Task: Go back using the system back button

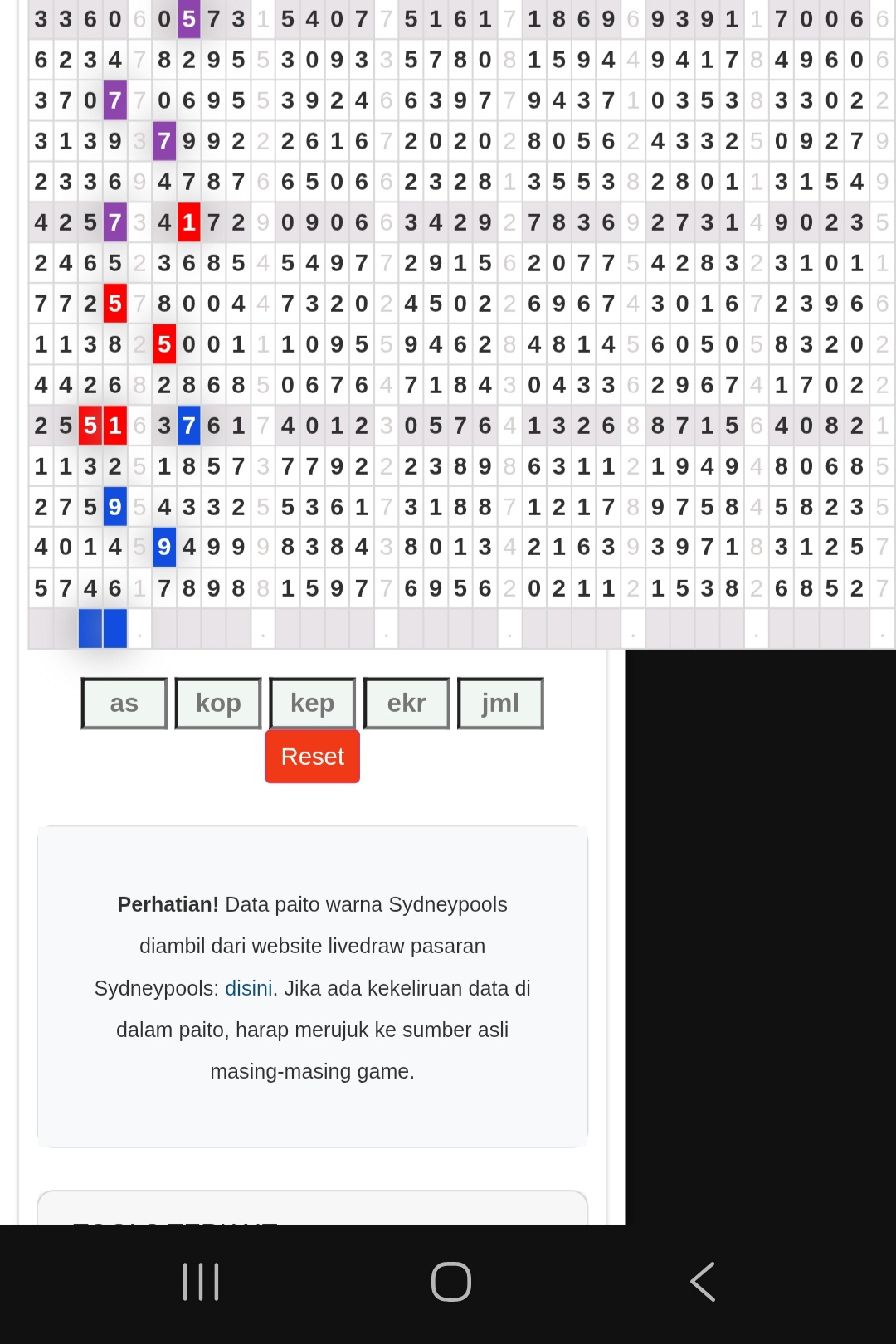Action: (x=703, y=1282)
